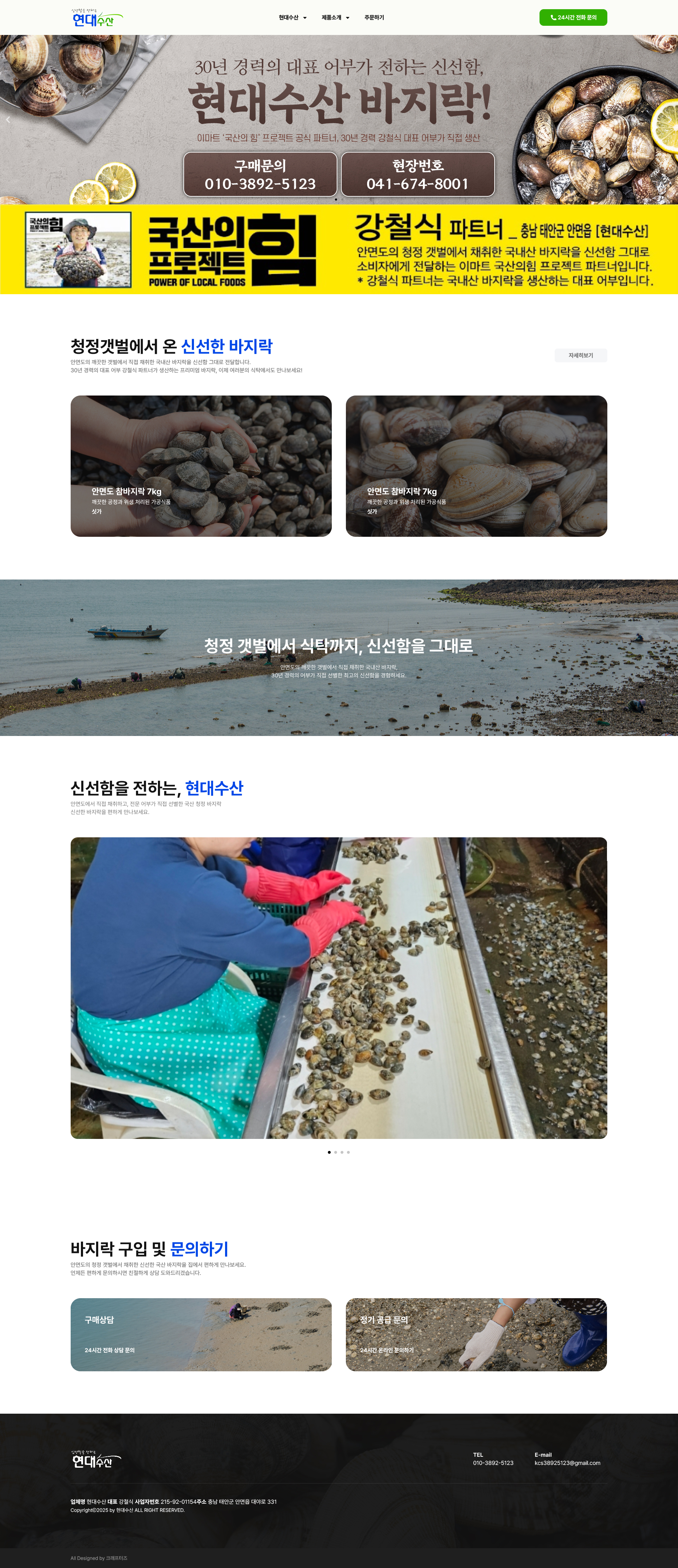Open the 참바지락 card with close-up clam shells
The height and width of the screenshot is (1568, 678).
pos(476,466)
